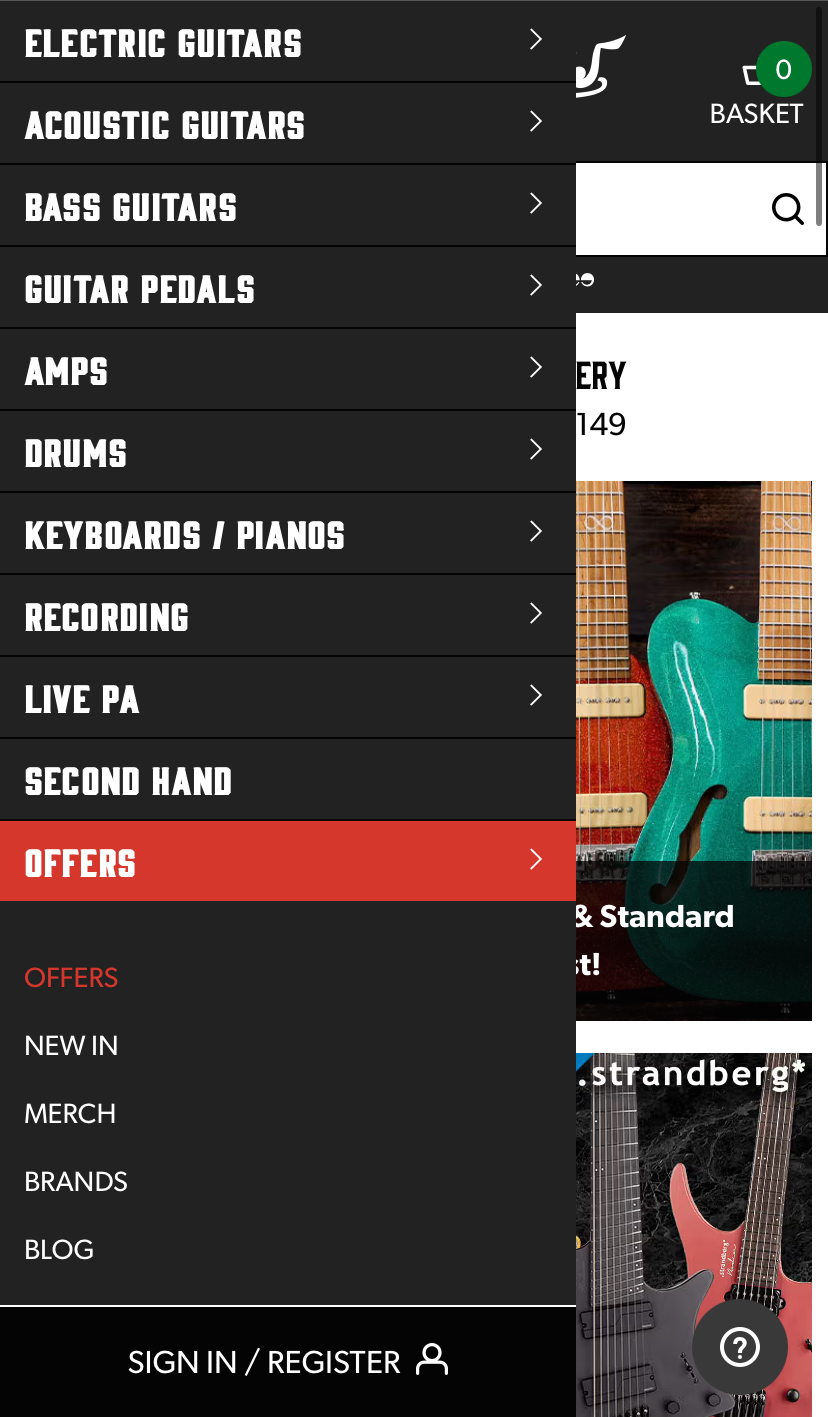Open the red Offers category row
This screenshot has height=1417, width=828.
(287, 862)
